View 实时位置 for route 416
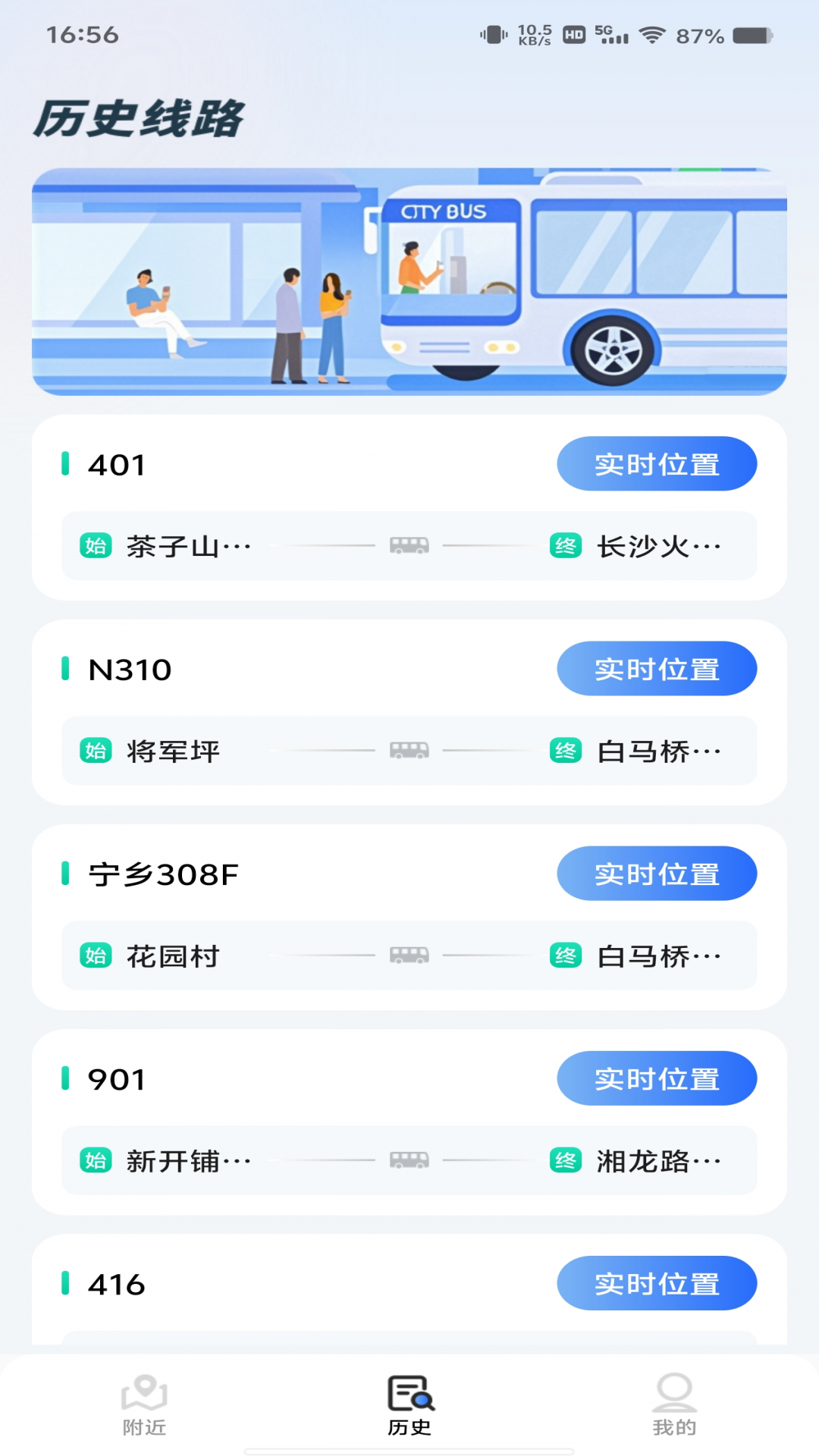The height and width of the screenshot is (1456, 819). point(657,1283)
